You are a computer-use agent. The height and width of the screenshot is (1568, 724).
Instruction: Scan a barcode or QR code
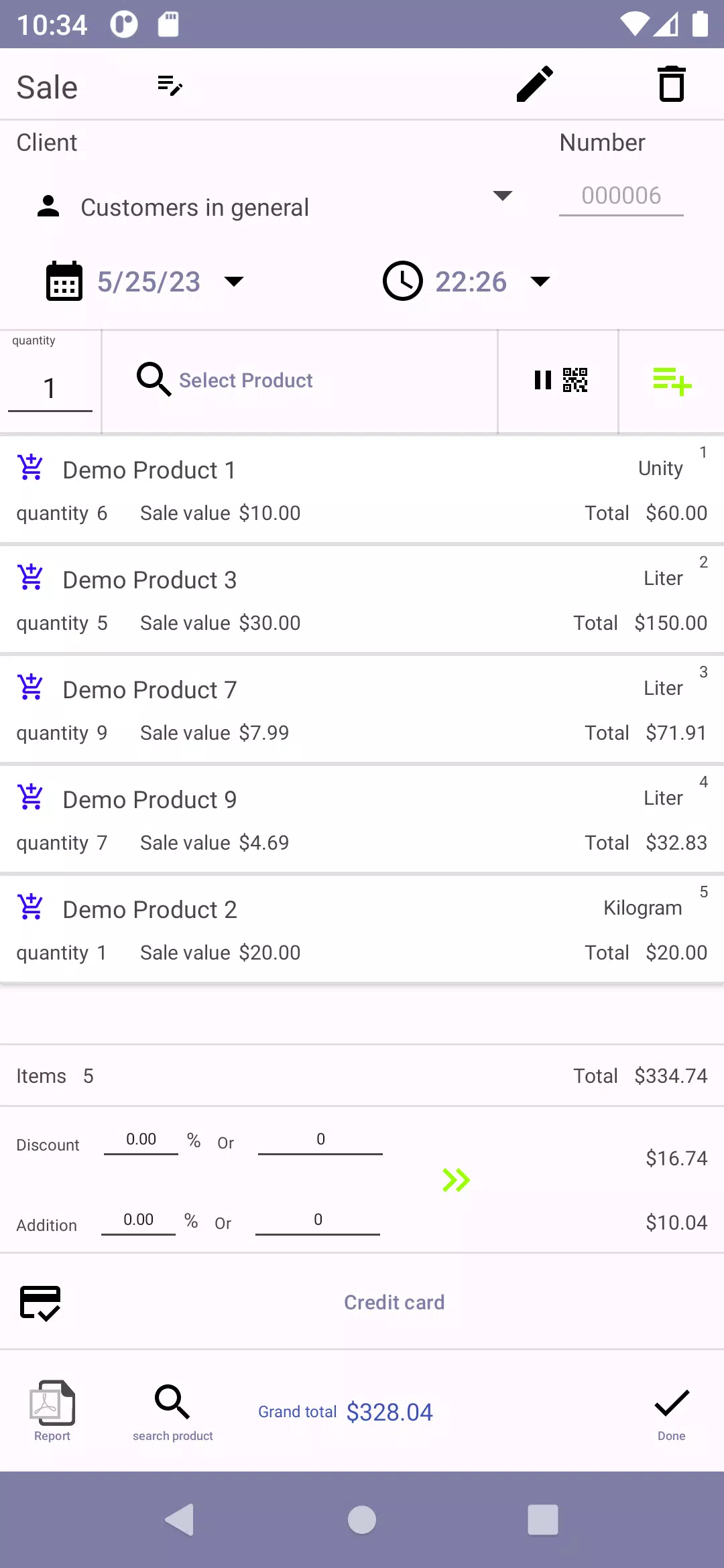pyautogui.click(x=560, y=380)
